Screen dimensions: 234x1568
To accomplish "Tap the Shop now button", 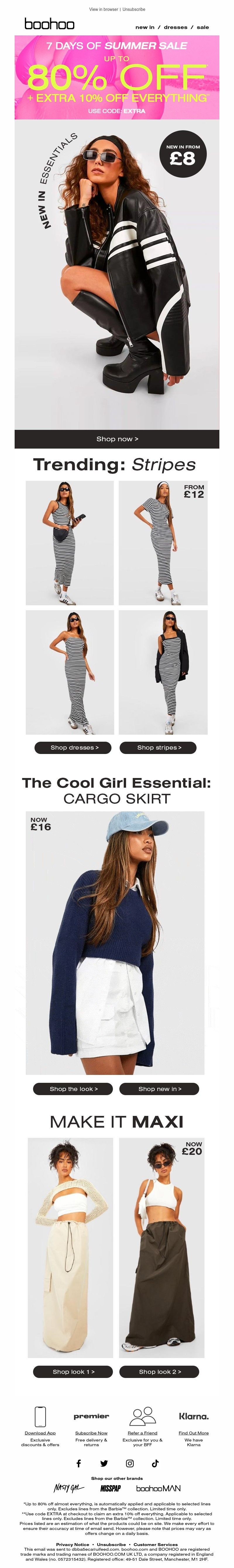I will 117,438.
